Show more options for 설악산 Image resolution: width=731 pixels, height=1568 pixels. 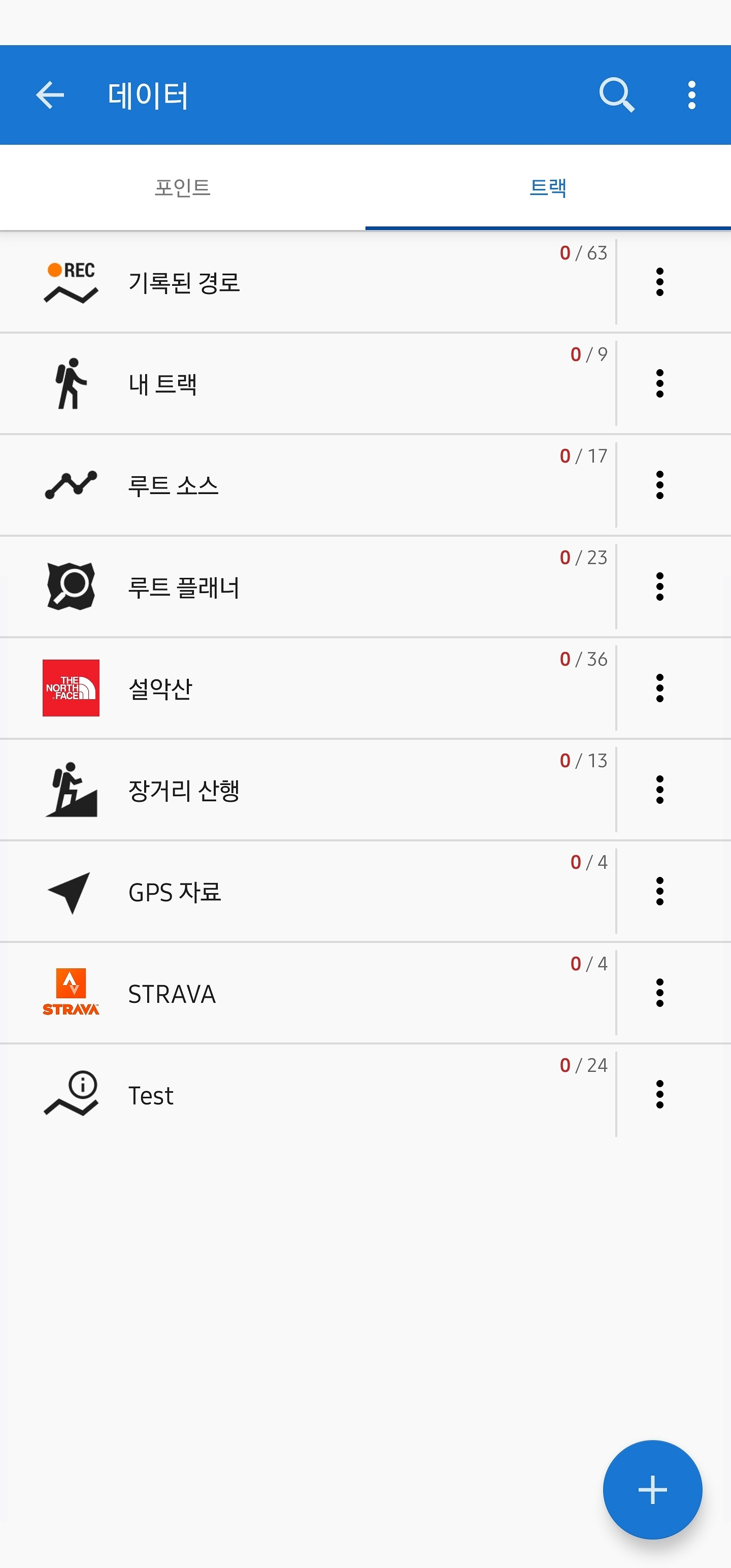pyautogui.click(x=659, y=689)
